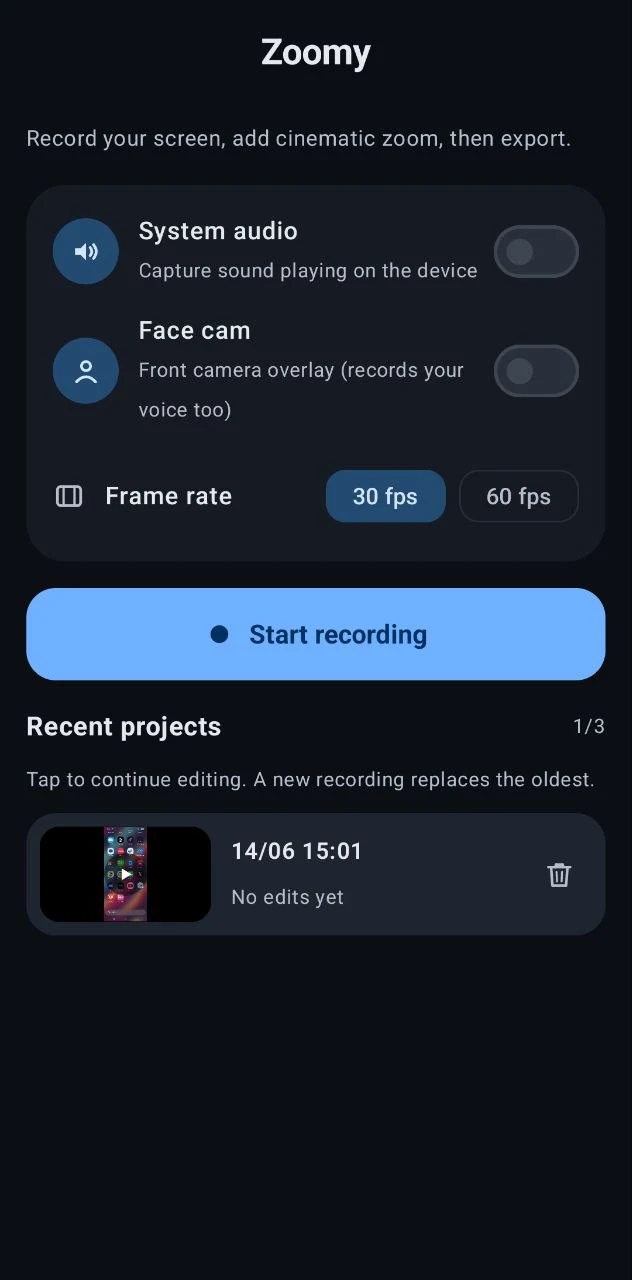632x1280 pixels.
Task: Turn on the Face cam toggle
Action: 536,371
